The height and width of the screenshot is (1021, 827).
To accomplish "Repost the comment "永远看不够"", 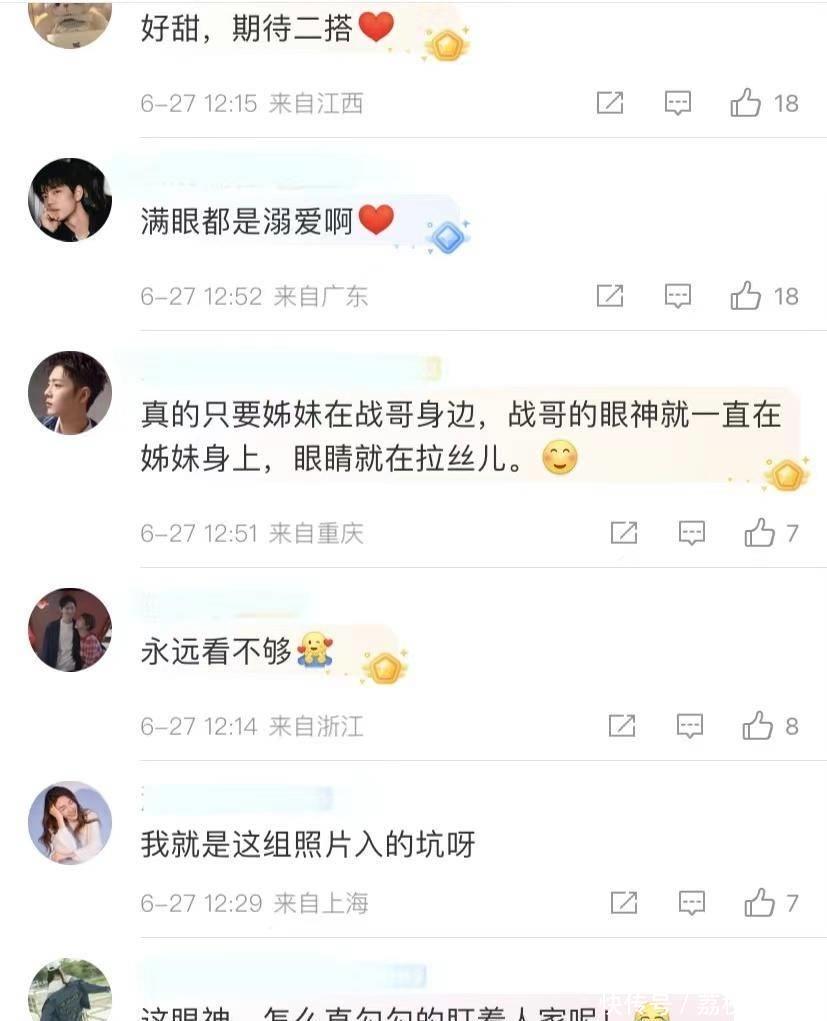I will tap(622, 727).
